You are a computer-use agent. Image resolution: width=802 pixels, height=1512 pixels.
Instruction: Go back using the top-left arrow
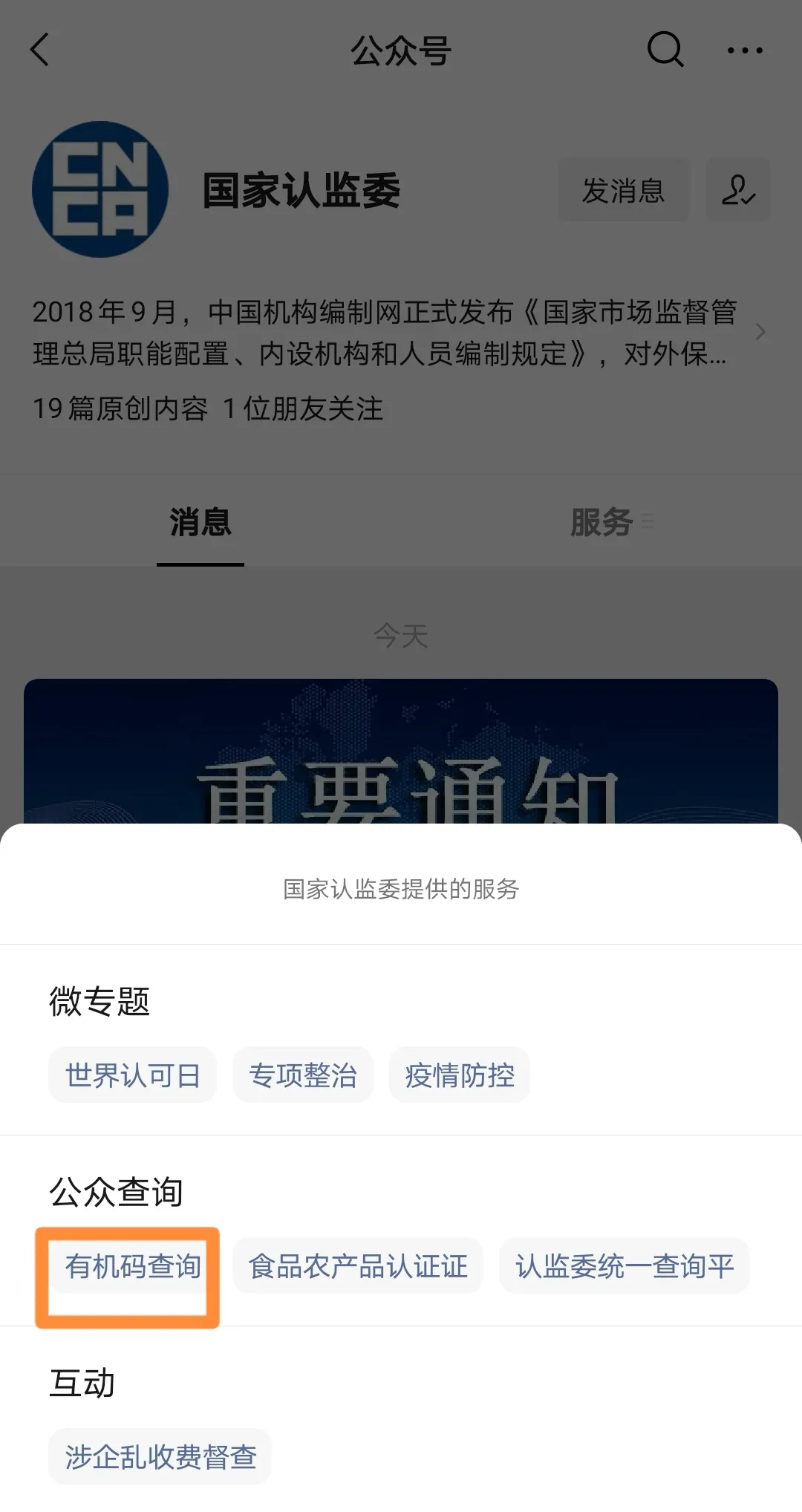40,50
